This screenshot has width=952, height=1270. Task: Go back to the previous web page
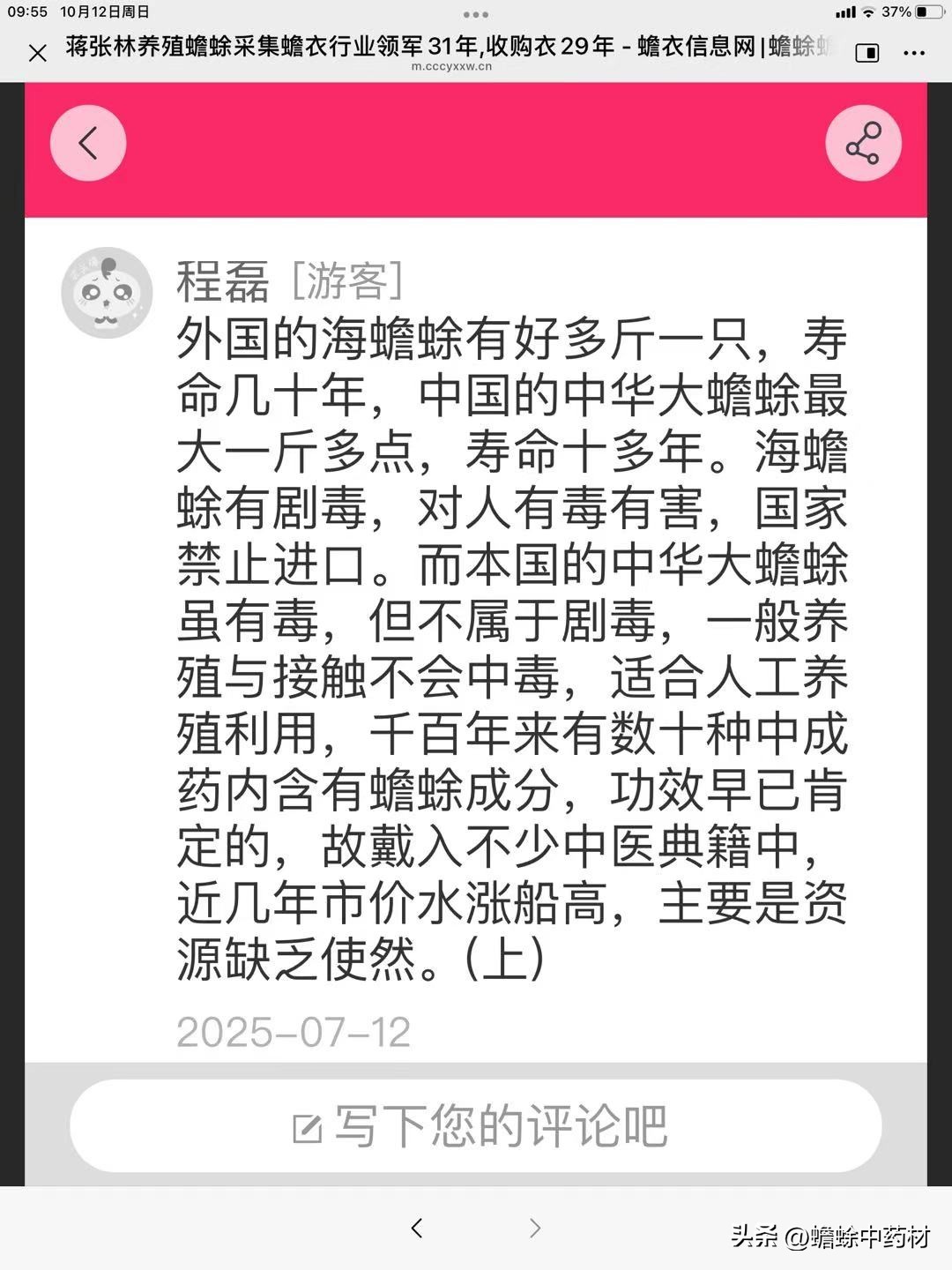(x=417, y=1227)
